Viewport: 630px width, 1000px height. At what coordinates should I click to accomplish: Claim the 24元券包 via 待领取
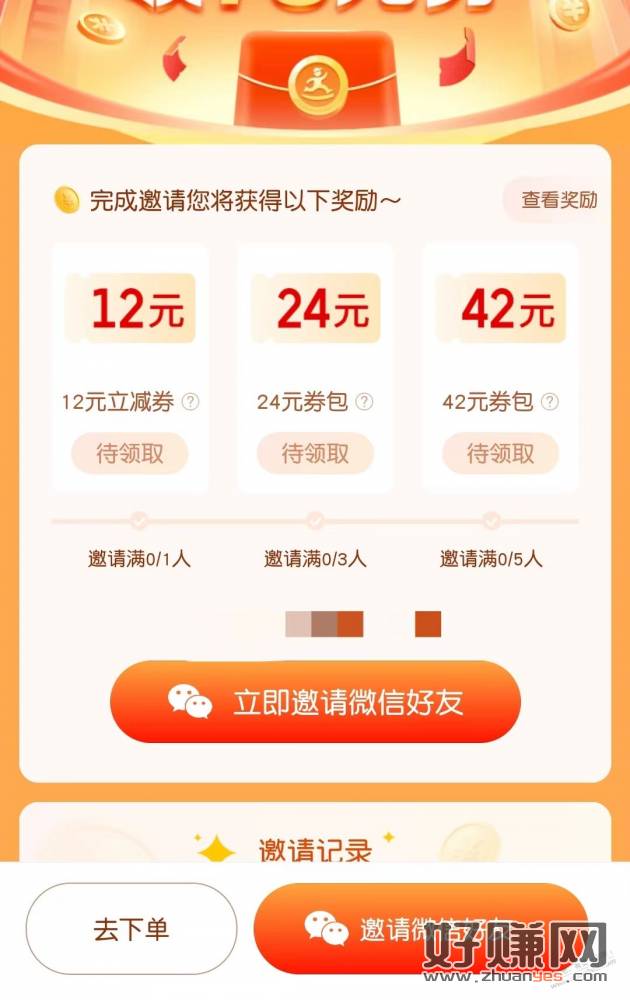pyautogui.click(x=315, y=453)
